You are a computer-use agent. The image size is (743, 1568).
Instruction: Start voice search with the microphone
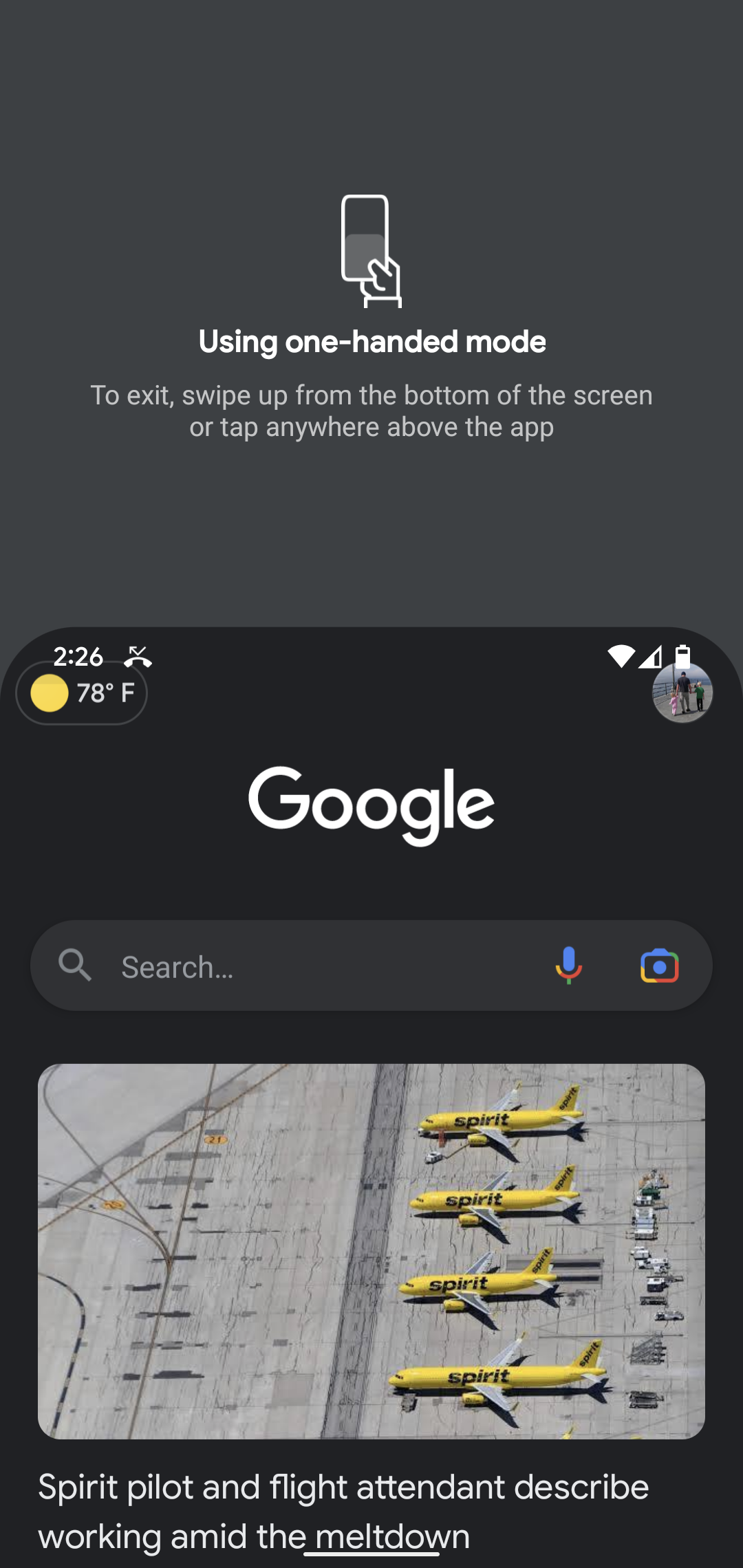[568, 966]
